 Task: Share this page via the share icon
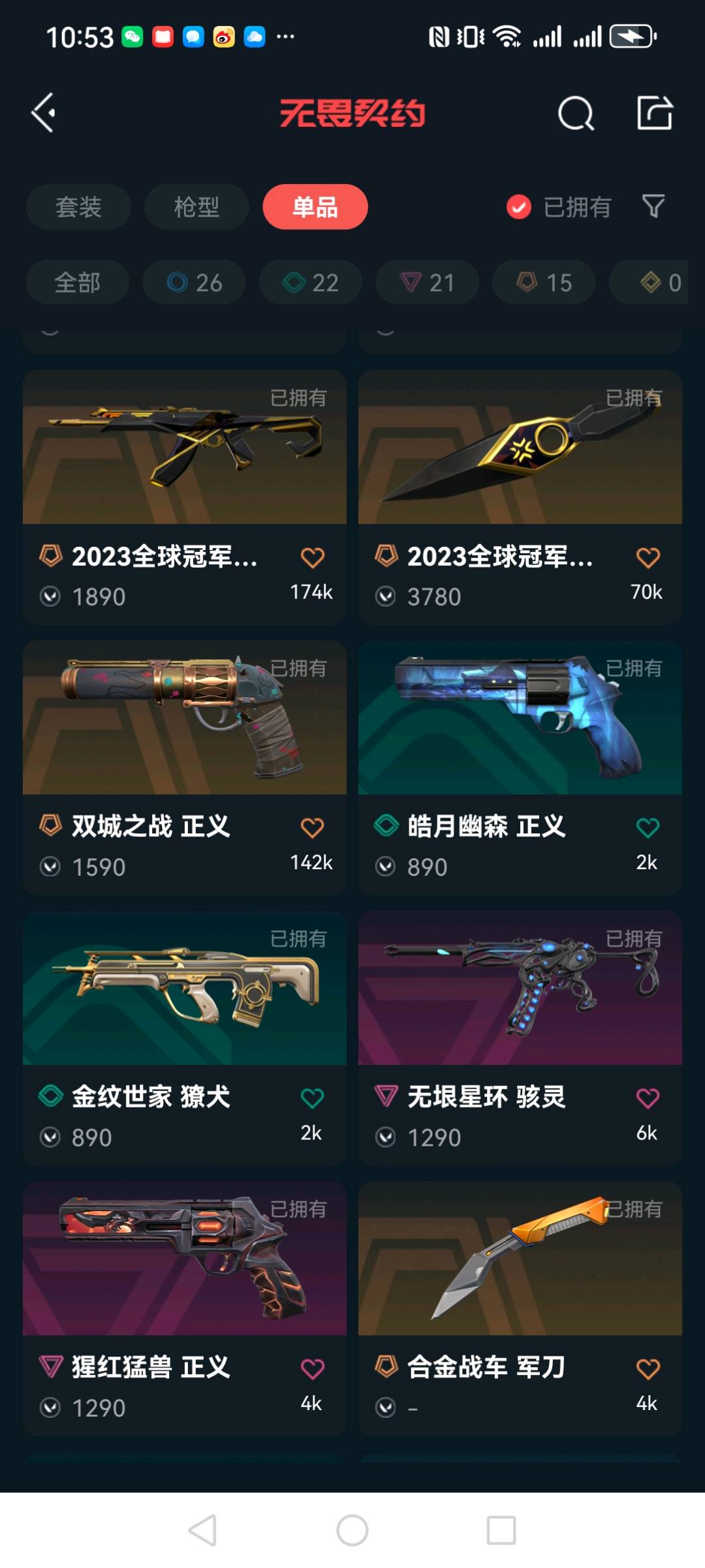point(655,113)
